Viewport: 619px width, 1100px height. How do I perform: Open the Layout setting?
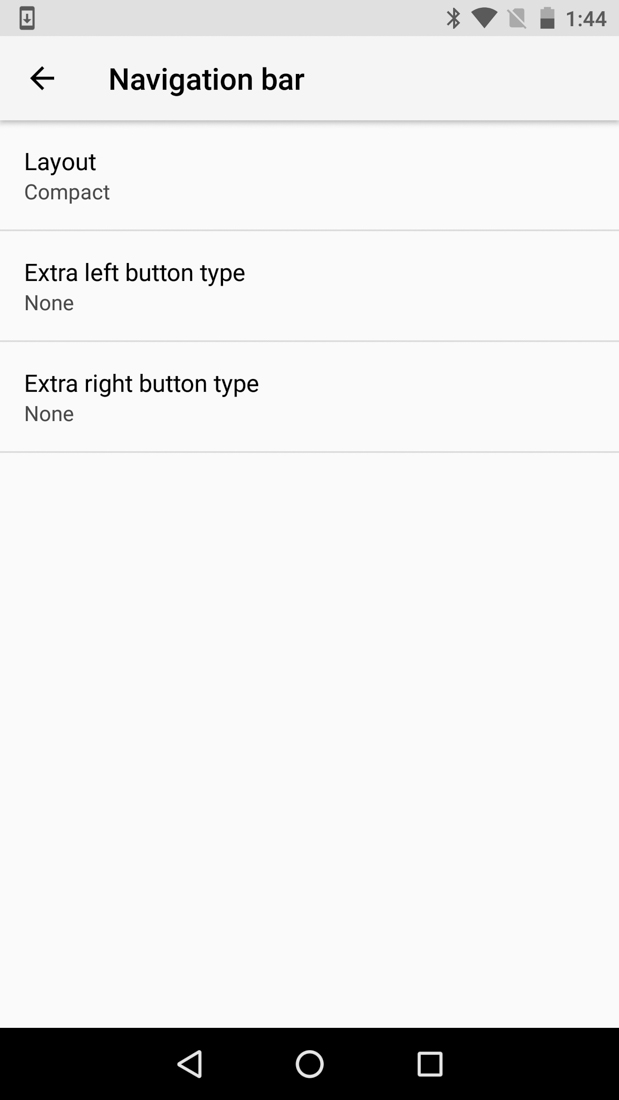309,176
